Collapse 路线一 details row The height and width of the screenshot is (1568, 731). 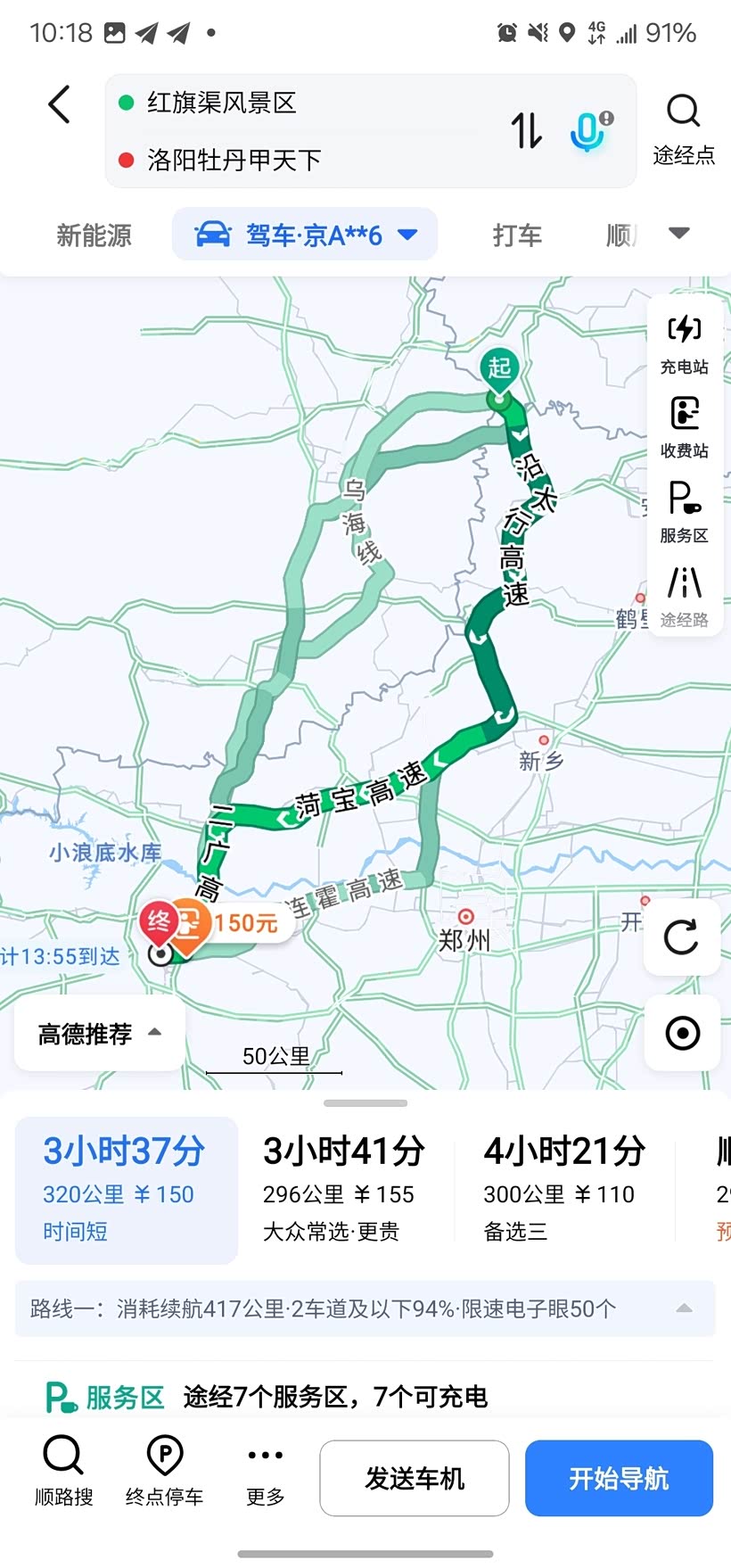684,1308
